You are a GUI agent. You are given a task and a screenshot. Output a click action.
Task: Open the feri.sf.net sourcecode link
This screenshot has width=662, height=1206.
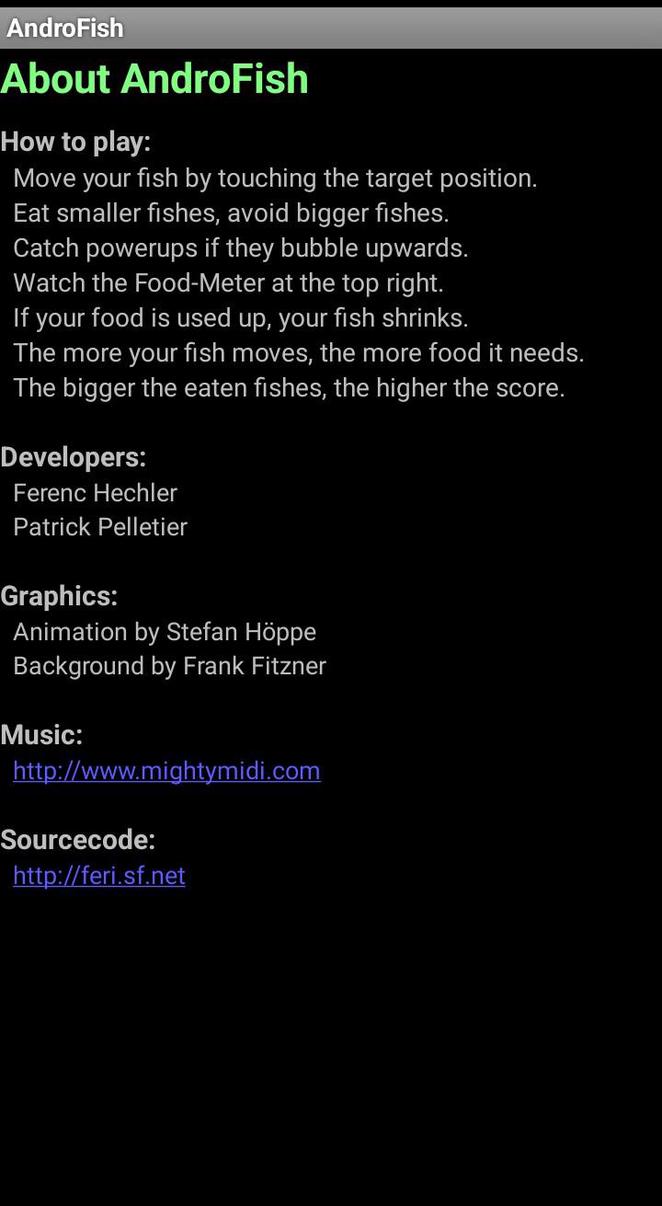pyautogui.click(x=99, y=876)
